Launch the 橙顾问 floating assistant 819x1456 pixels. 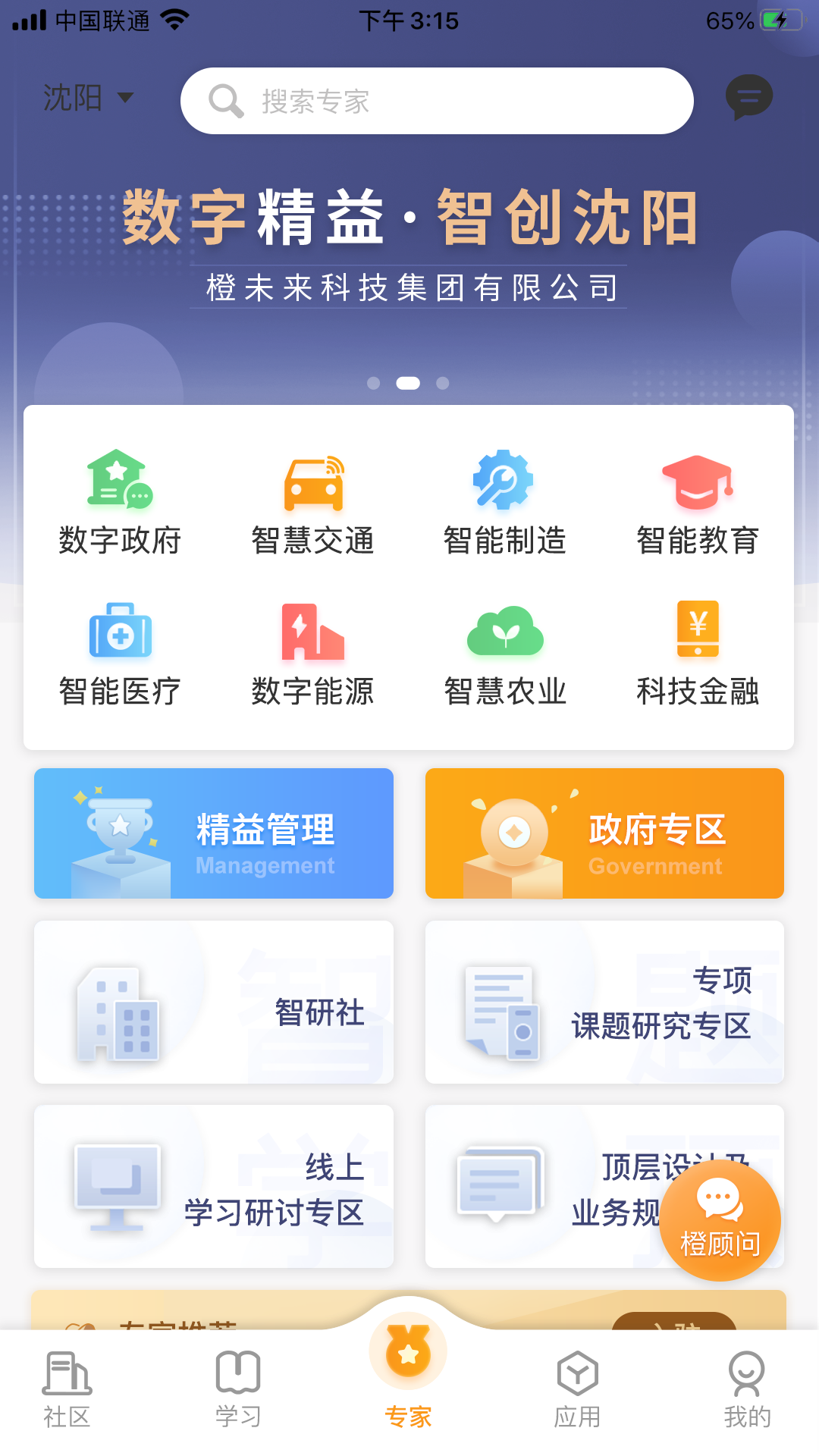(x=720, y=1220)
